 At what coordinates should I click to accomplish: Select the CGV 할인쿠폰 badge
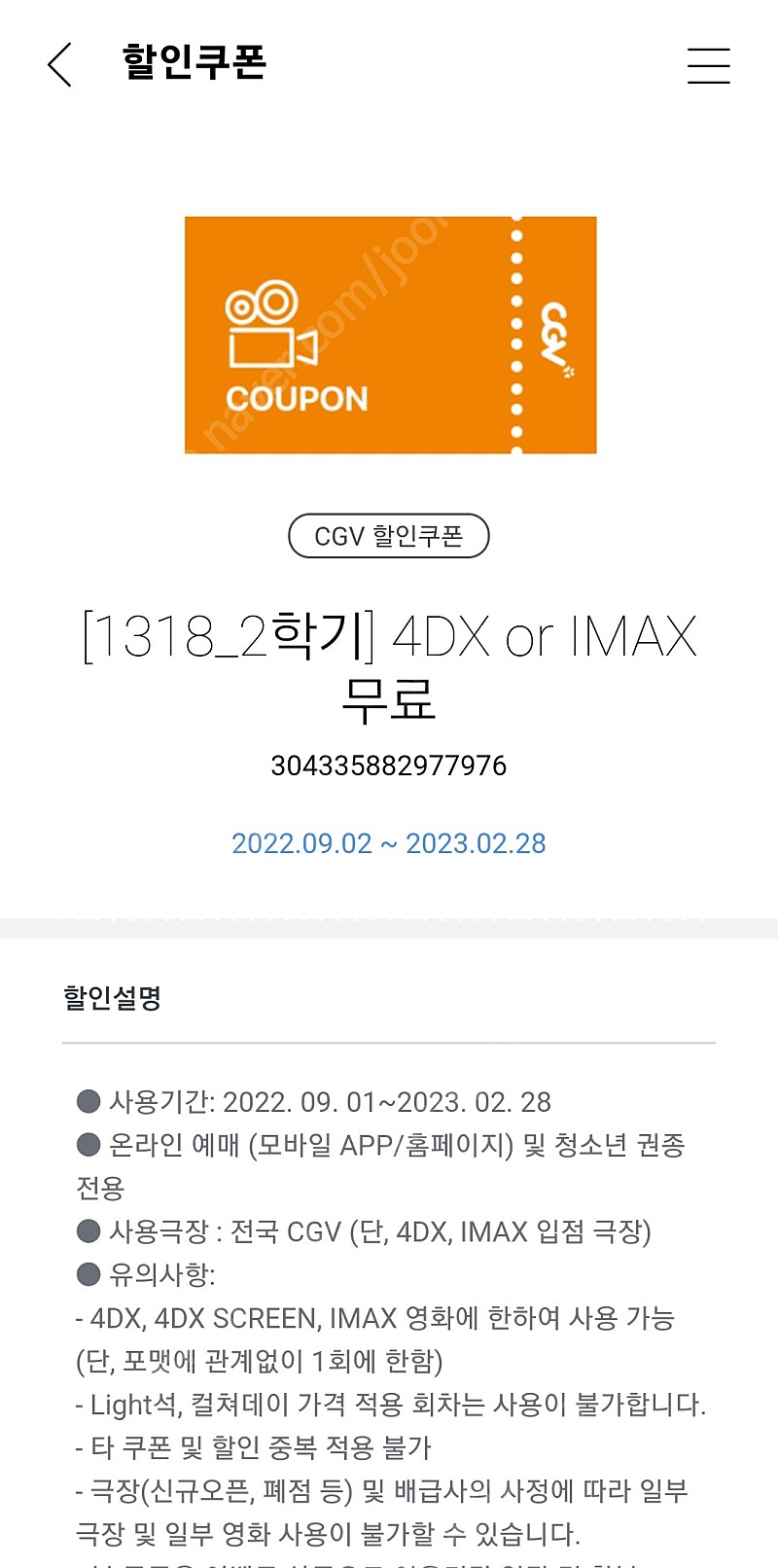pyautogui.click(x=388, y=536)
